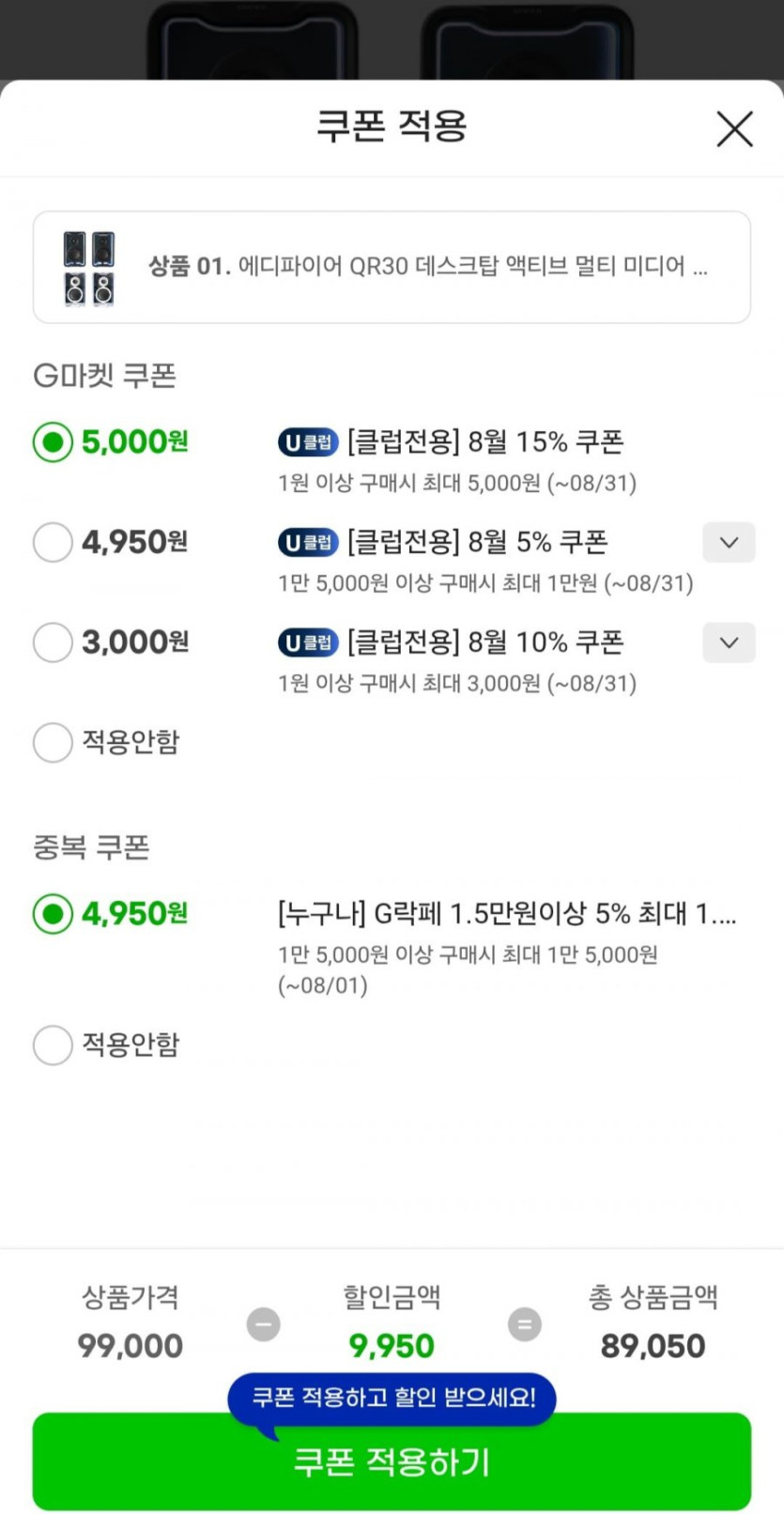Viewport: 784px width, 1514px height.
Task: Select the 5,000원 클럽전용 15% coupon
Action: (53, 441)
